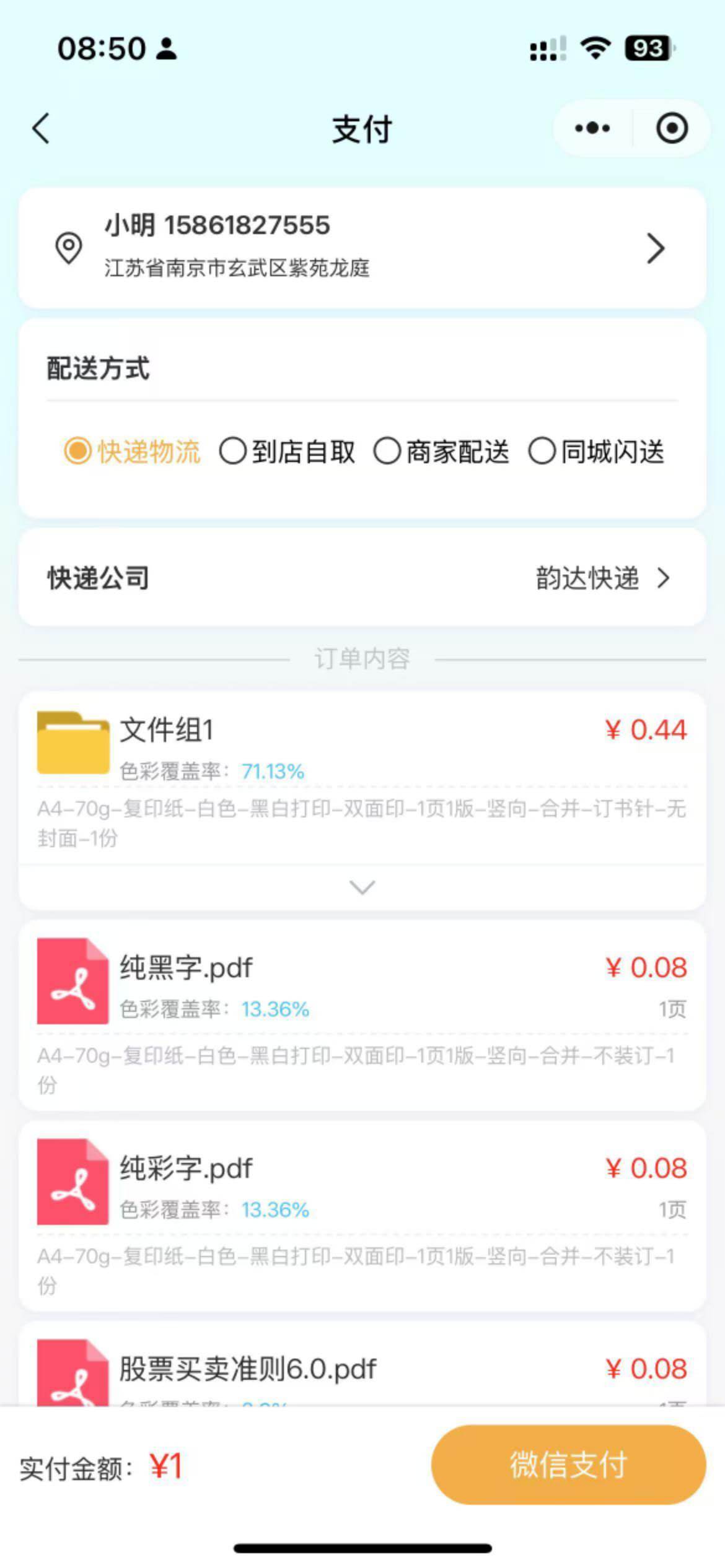725x1568 pixels.
Task: Select 快递物流 delivery method
Action: [133, 451]
